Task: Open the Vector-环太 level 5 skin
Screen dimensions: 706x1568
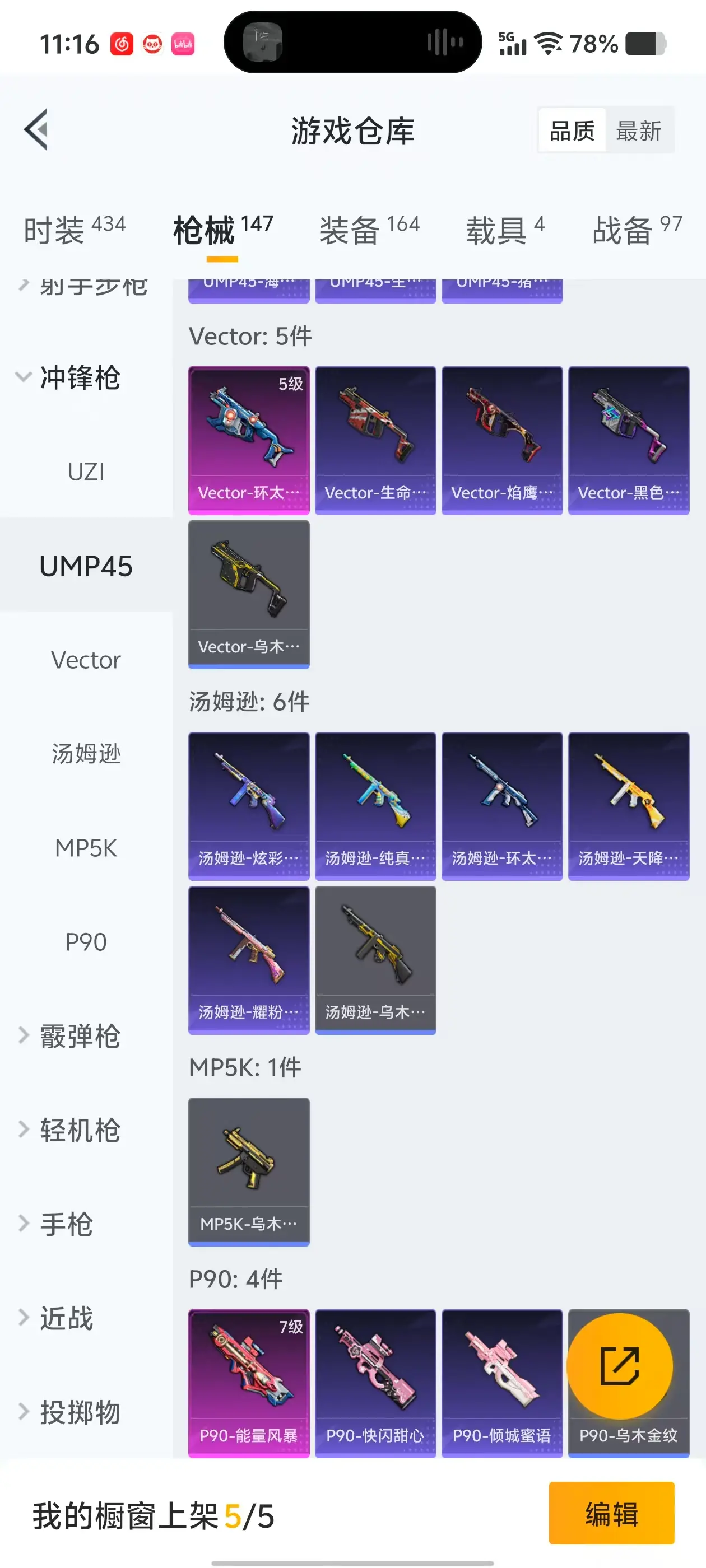Action: 249,440
